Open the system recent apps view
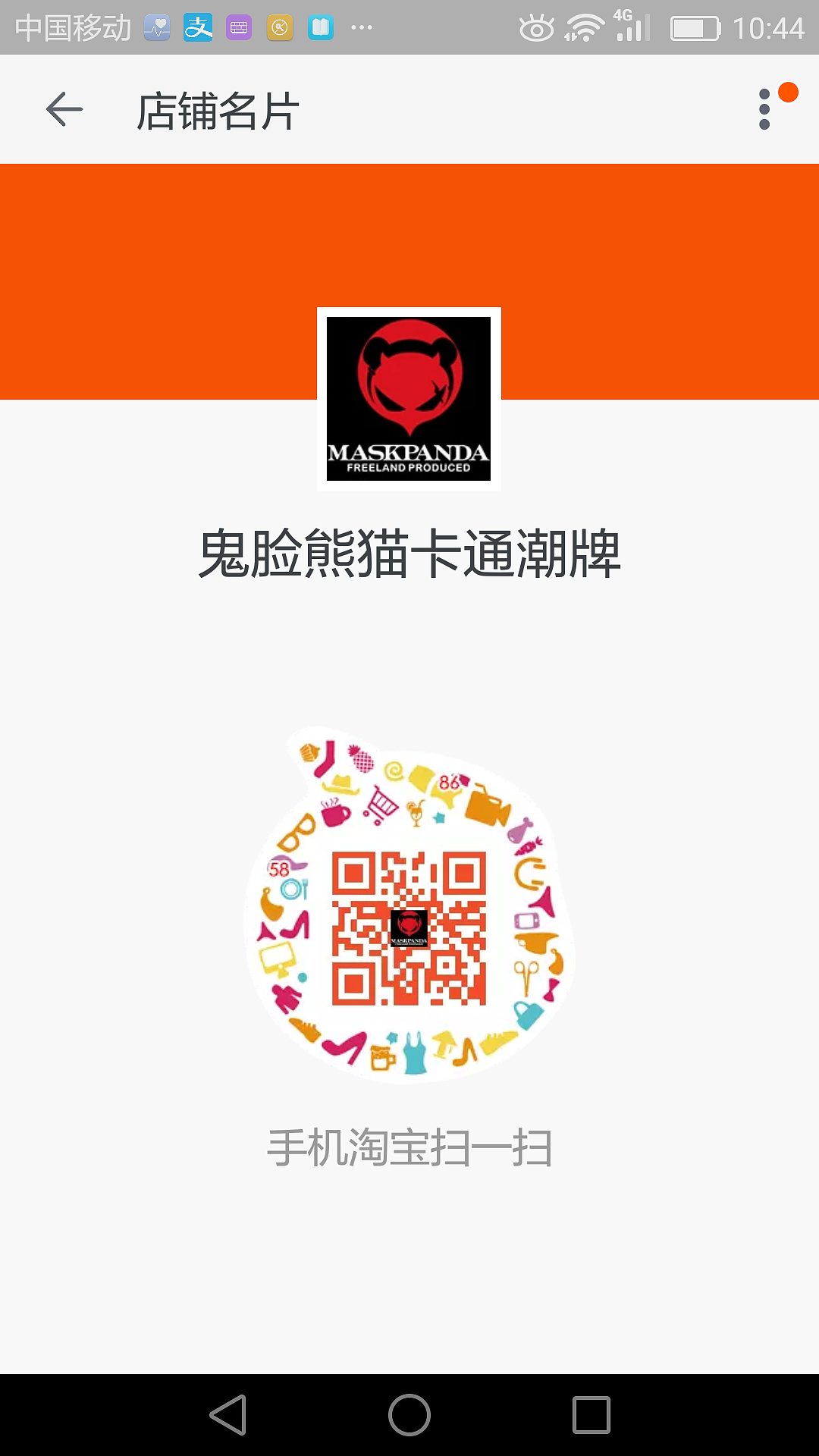 click(591, 1415)
